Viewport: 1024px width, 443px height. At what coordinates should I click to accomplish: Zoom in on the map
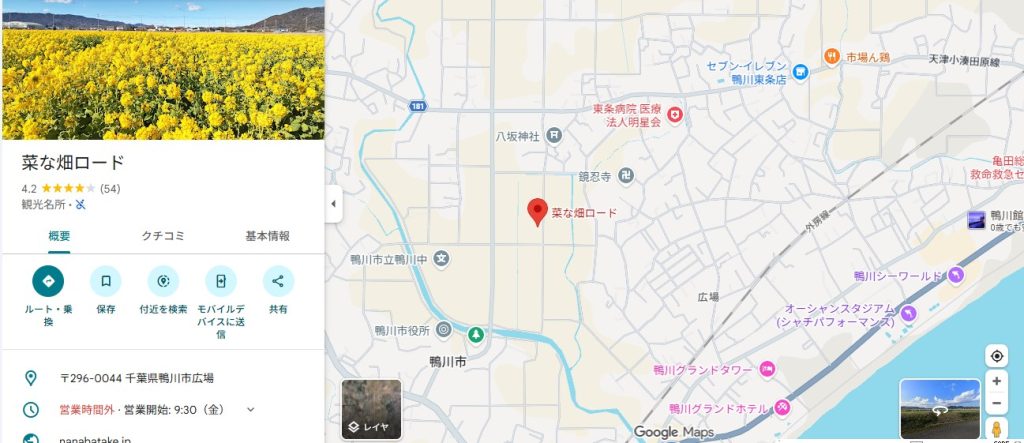point(996,381)
